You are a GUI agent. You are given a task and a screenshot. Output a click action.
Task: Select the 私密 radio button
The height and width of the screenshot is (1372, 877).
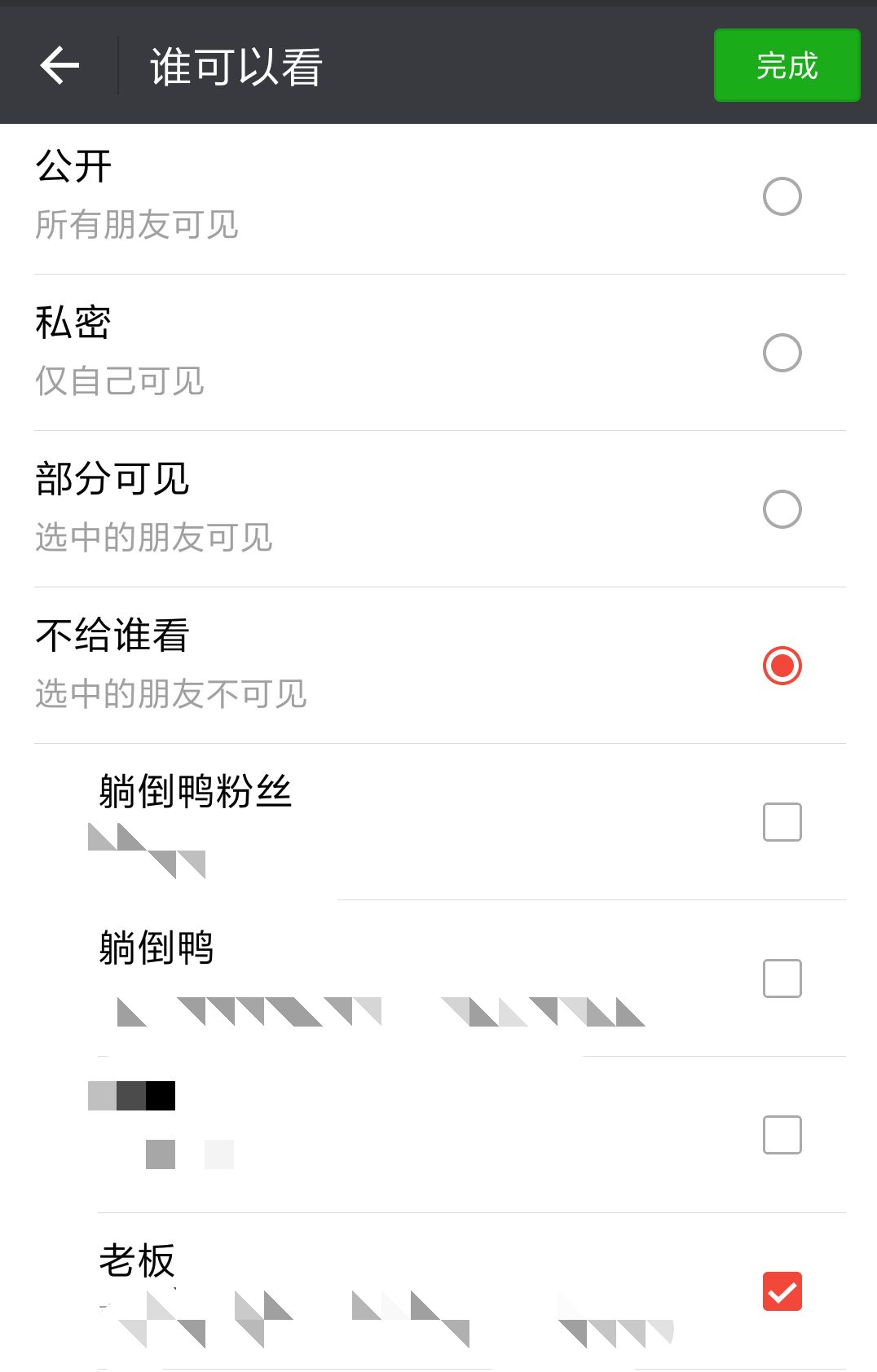(x=782, y=353)
